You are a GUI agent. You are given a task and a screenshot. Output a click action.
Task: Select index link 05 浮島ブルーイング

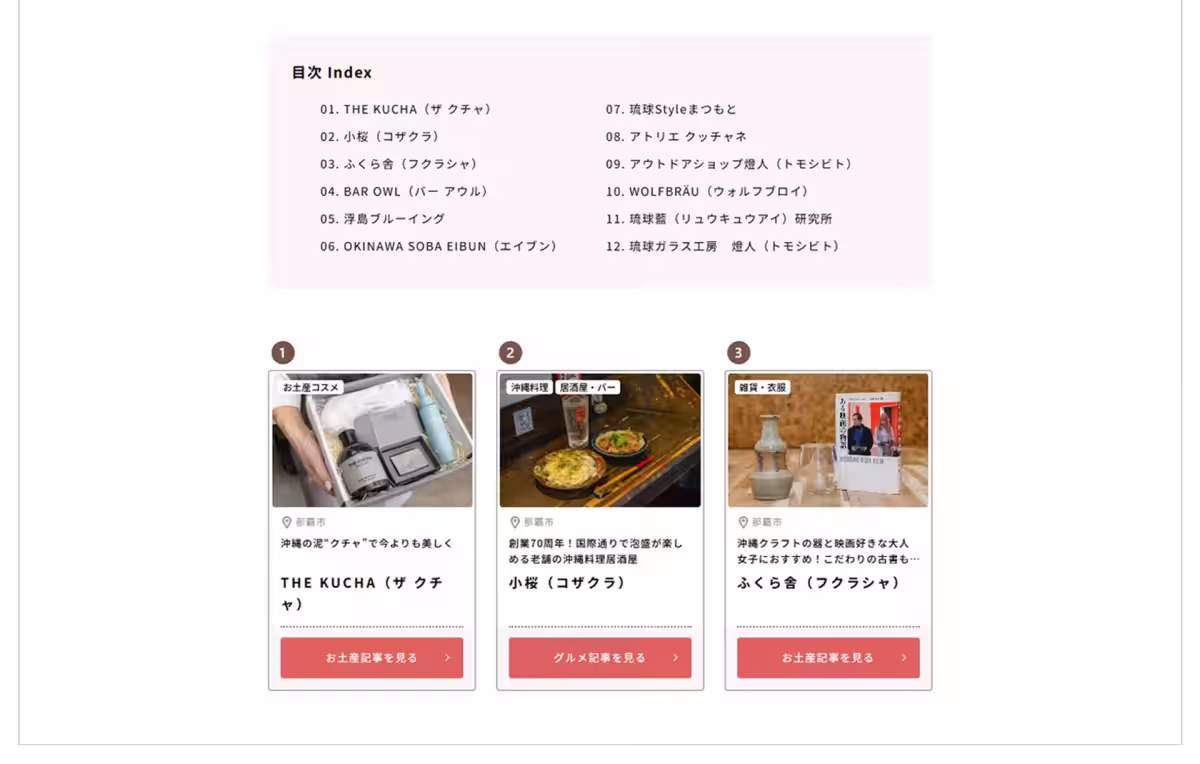pyautogui.click(x=382, y=219)
